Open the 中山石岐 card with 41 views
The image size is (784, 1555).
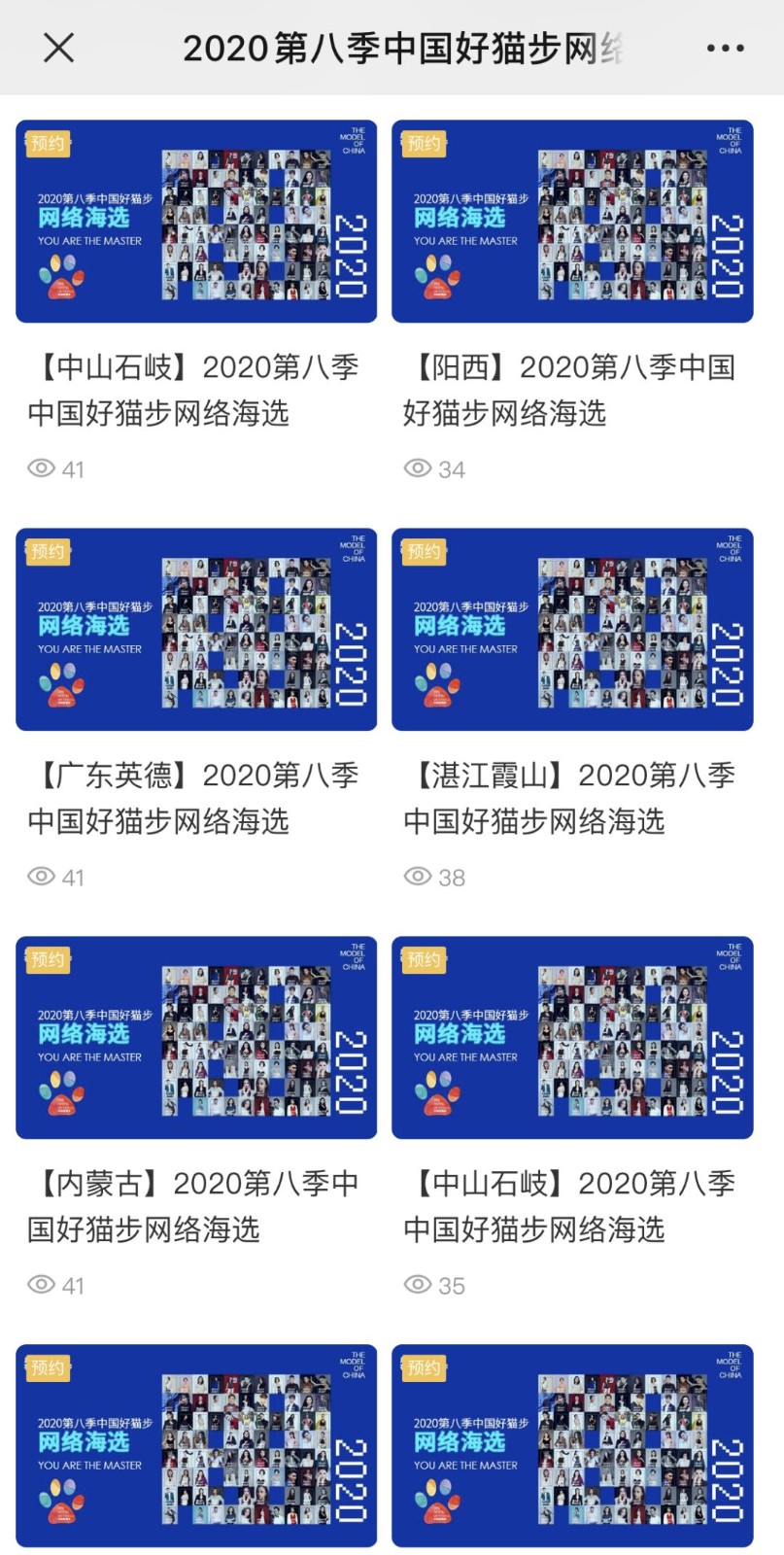(x=196, y=222)
